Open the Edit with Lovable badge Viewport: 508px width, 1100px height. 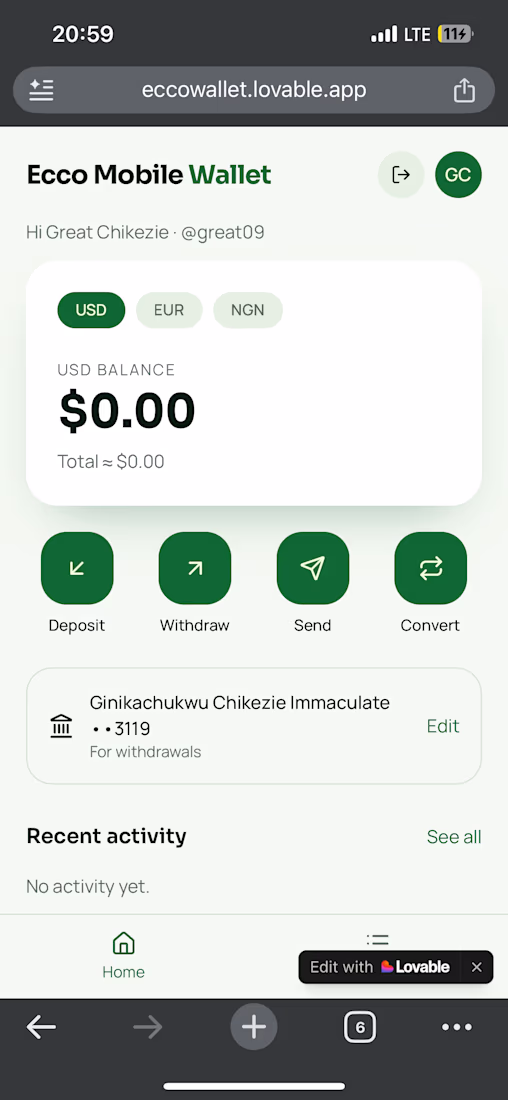(x=380, y=967)
